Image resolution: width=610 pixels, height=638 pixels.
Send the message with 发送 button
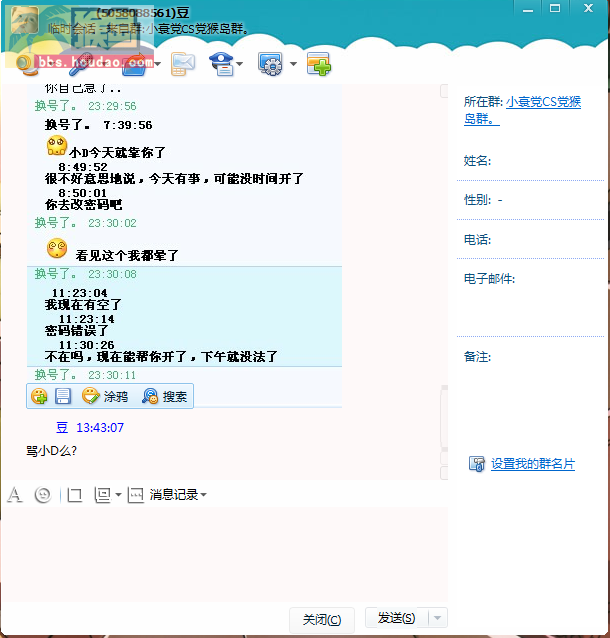[x=397, y=618]
